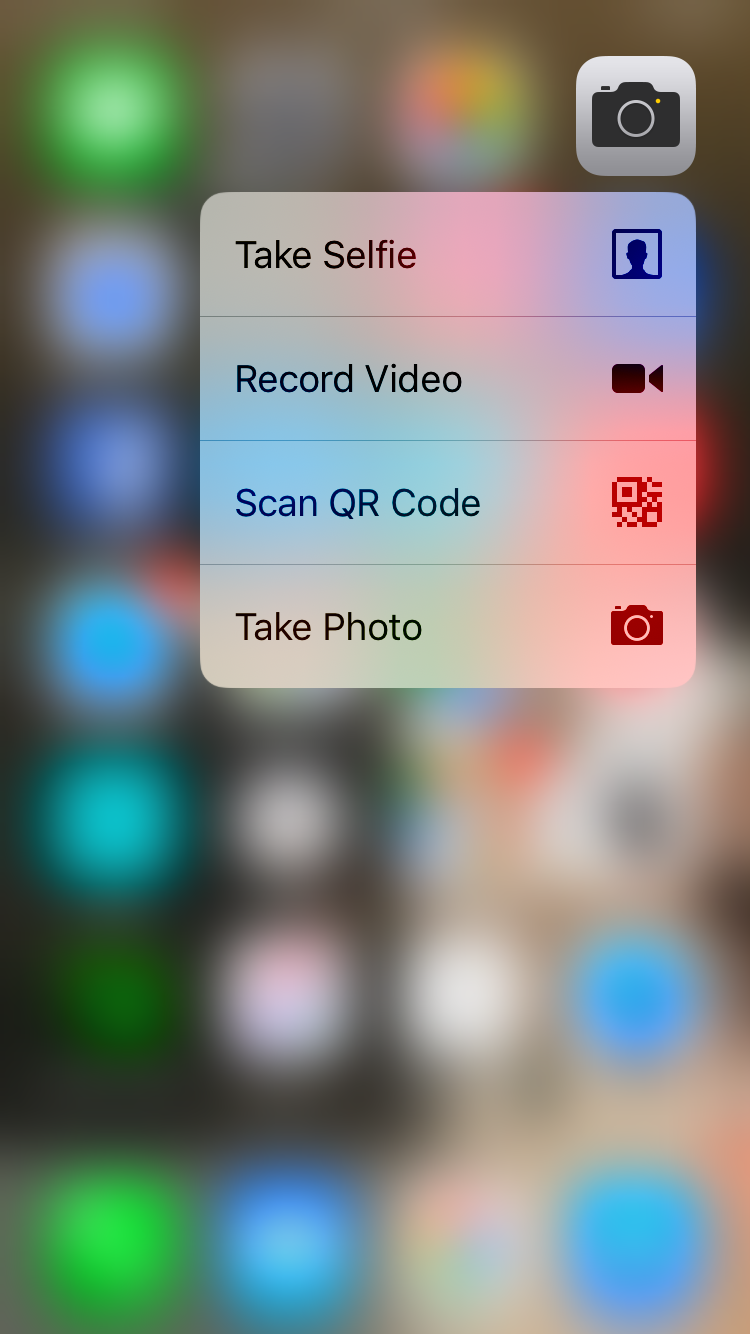Tap the Scan QR Code text label

click(x=357, y=502)
